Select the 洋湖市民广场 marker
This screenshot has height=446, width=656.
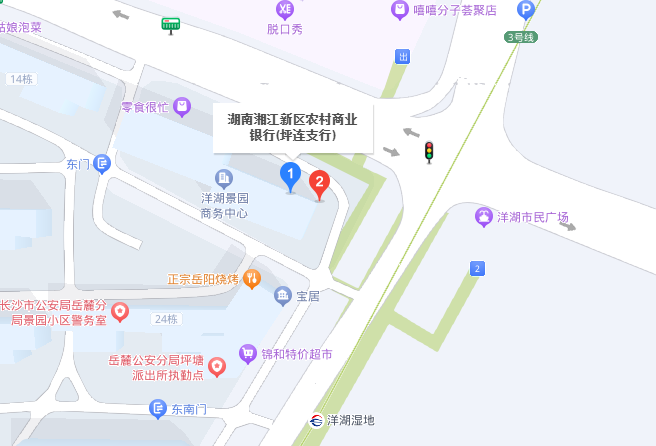(483, 217)
